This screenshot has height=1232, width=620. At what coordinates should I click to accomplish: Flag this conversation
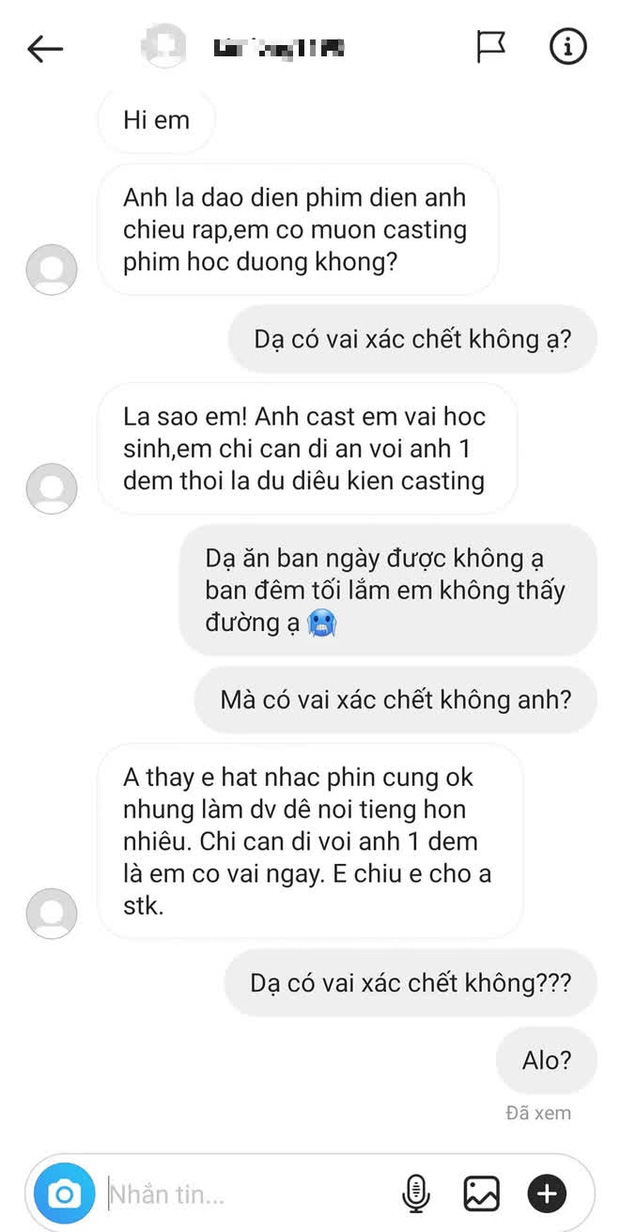point(490,47)
